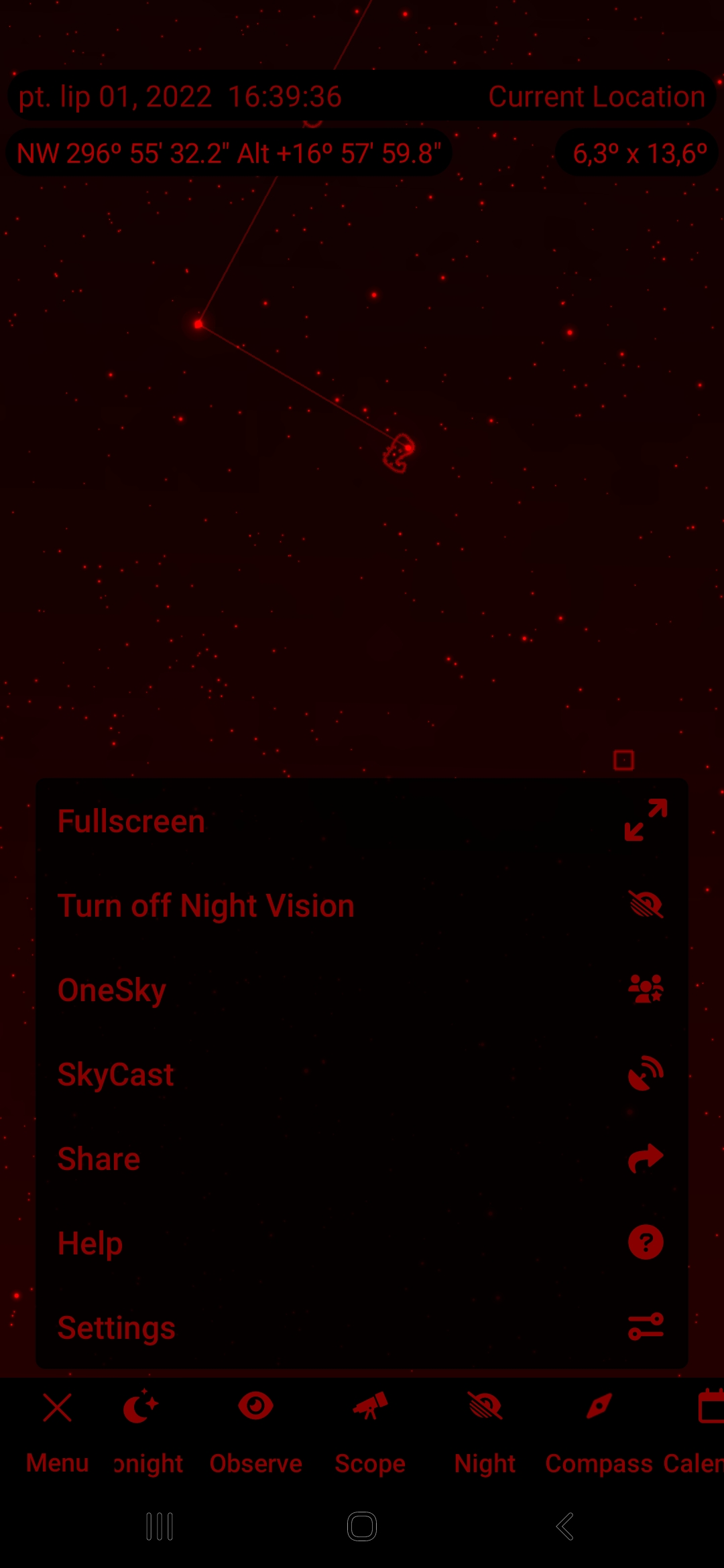Screen dimensions: 724x1568
Task: Open SkyCast from the menu
Action: point(362,1074)
